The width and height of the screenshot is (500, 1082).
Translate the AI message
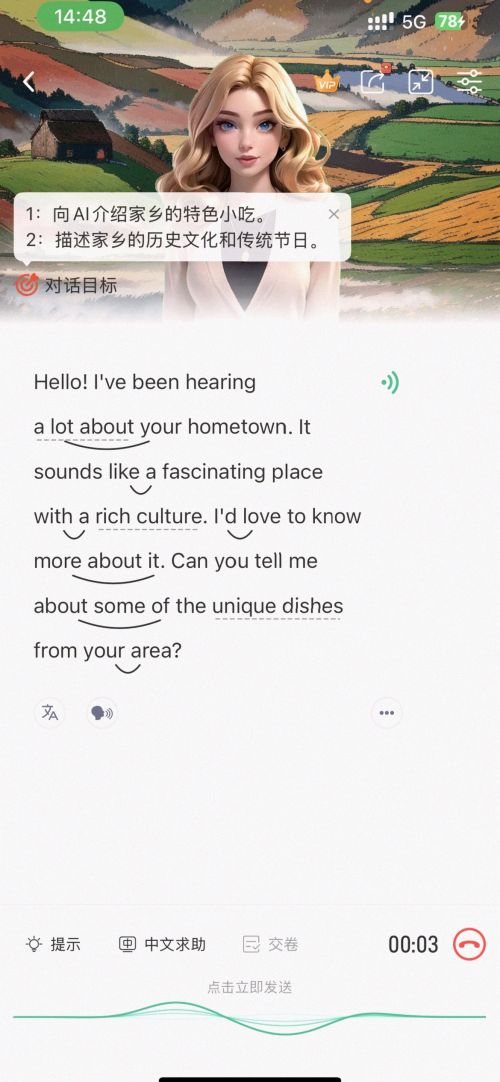point(50,713)
